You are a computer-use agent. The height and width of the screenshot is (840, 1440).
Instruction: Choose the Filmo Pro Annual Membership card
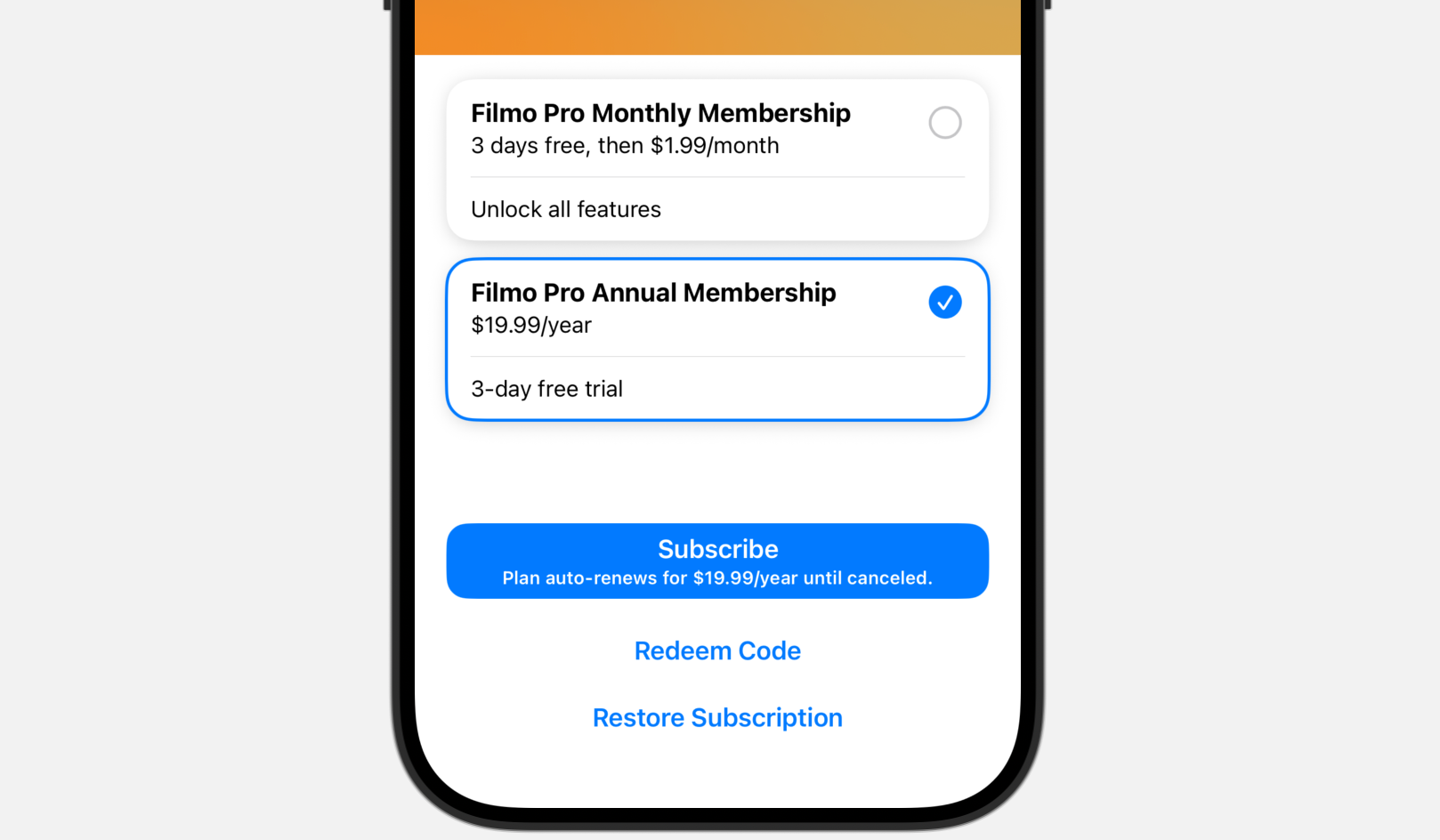coord(716,339)
